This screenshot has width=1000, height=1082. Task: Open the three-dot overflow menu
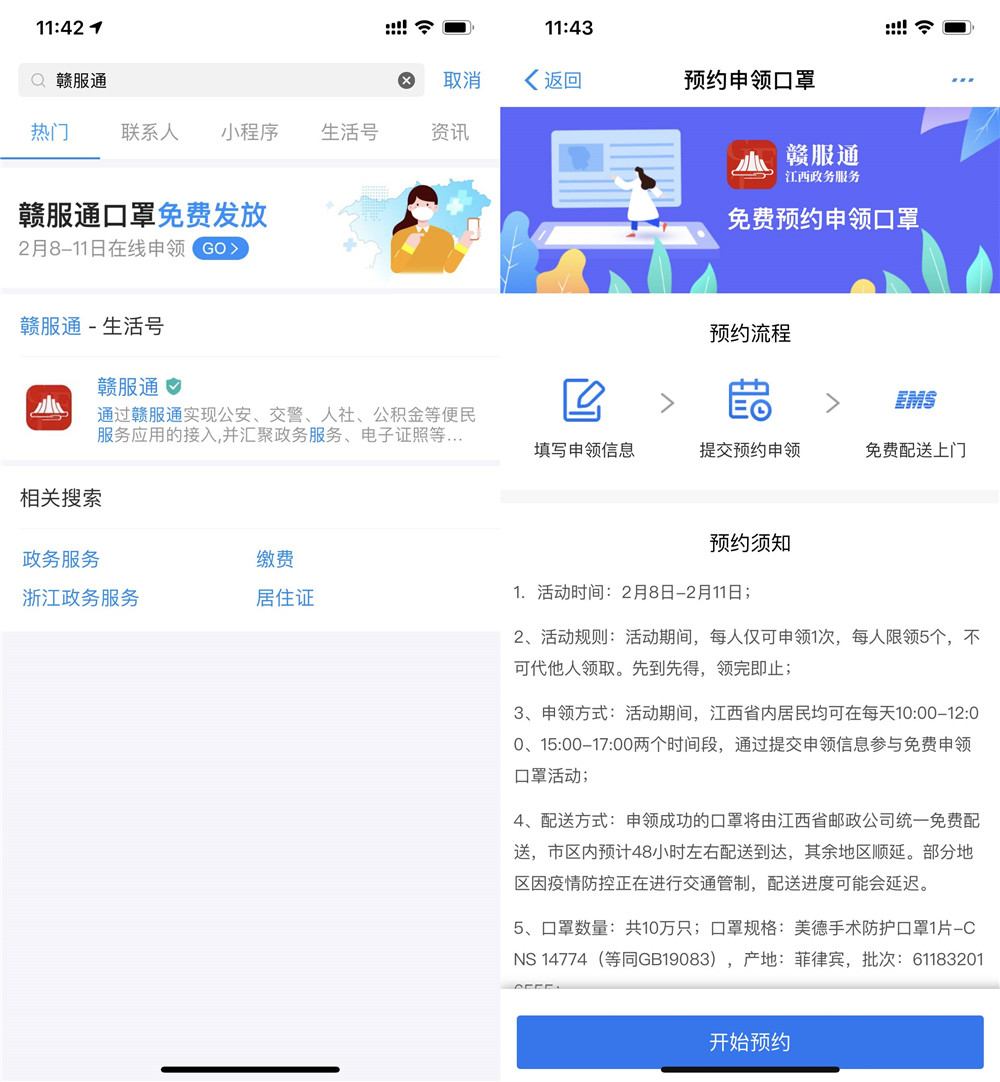point(962,81)
